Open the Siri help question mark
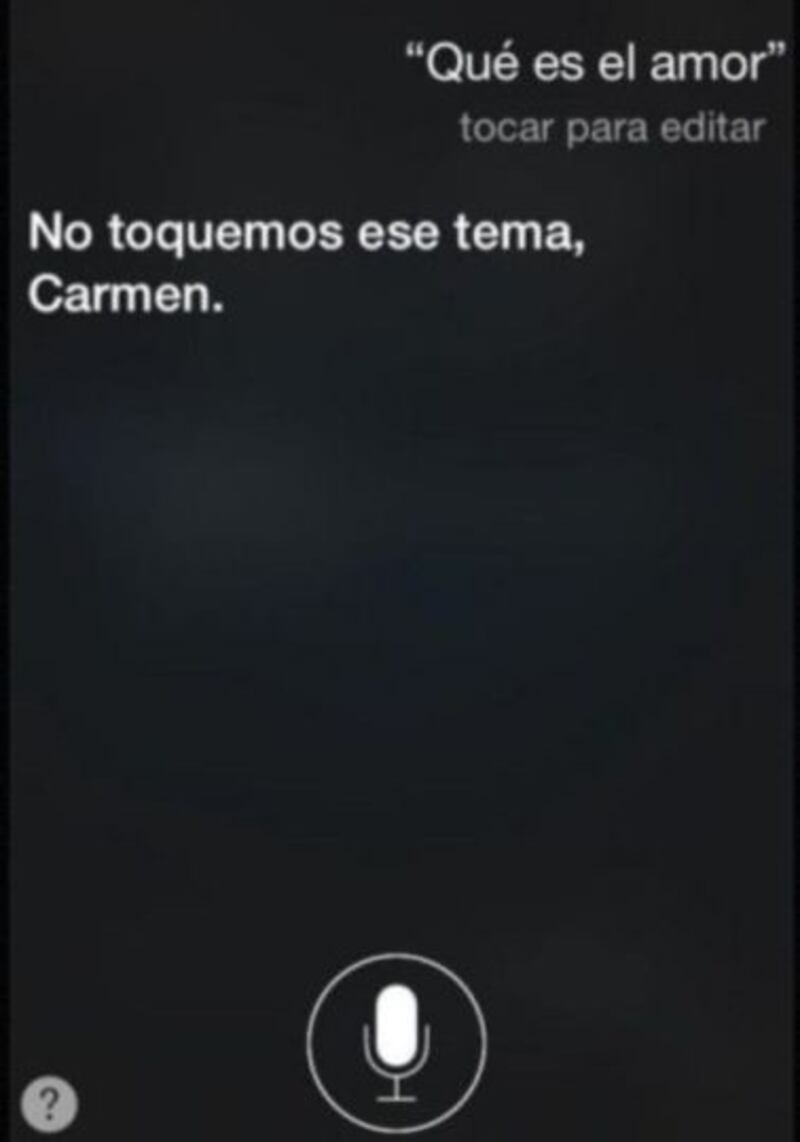Viewport: 800px width, 1142px height. coord(50,1103)
